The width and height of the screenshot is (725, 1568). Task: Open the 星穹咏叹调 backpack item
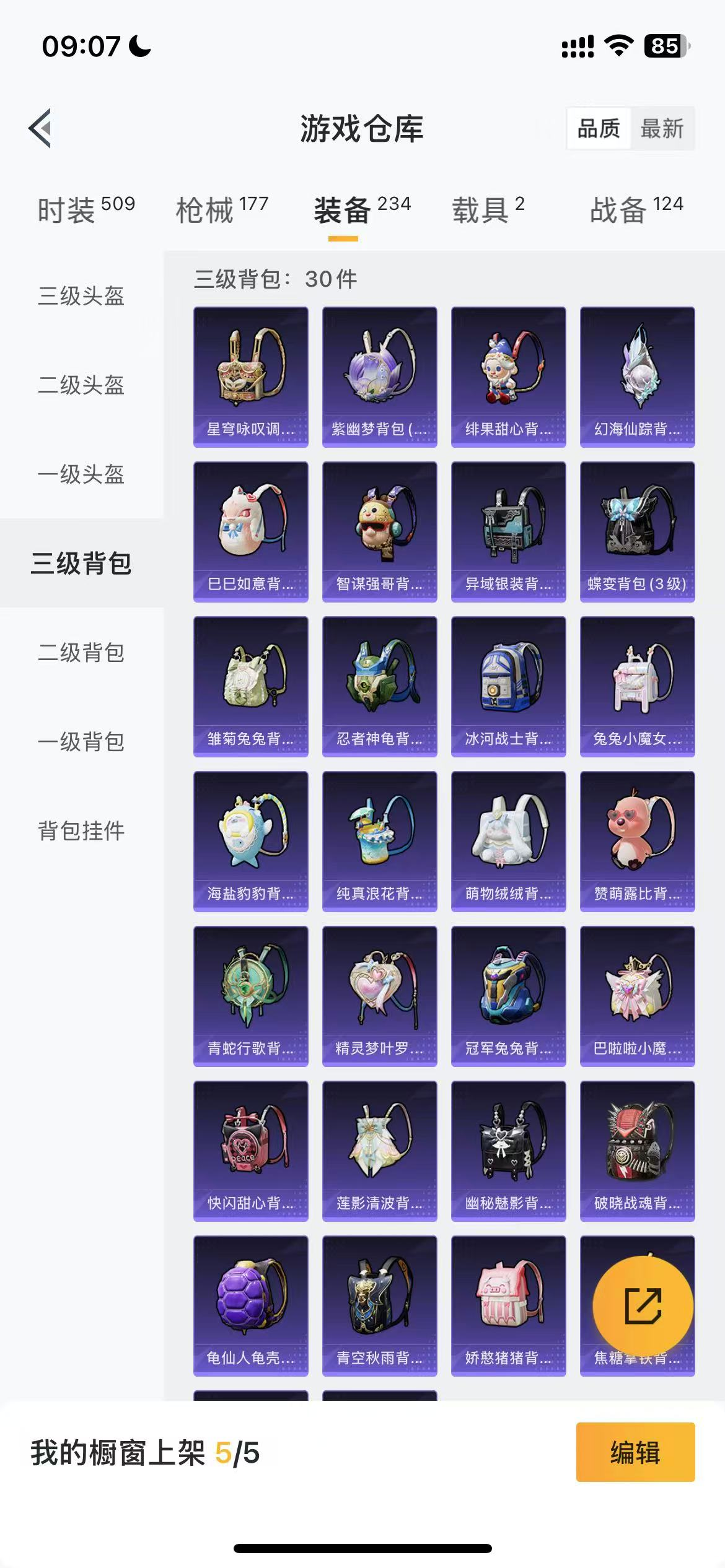pyautogui.click(x=250, y=377)
